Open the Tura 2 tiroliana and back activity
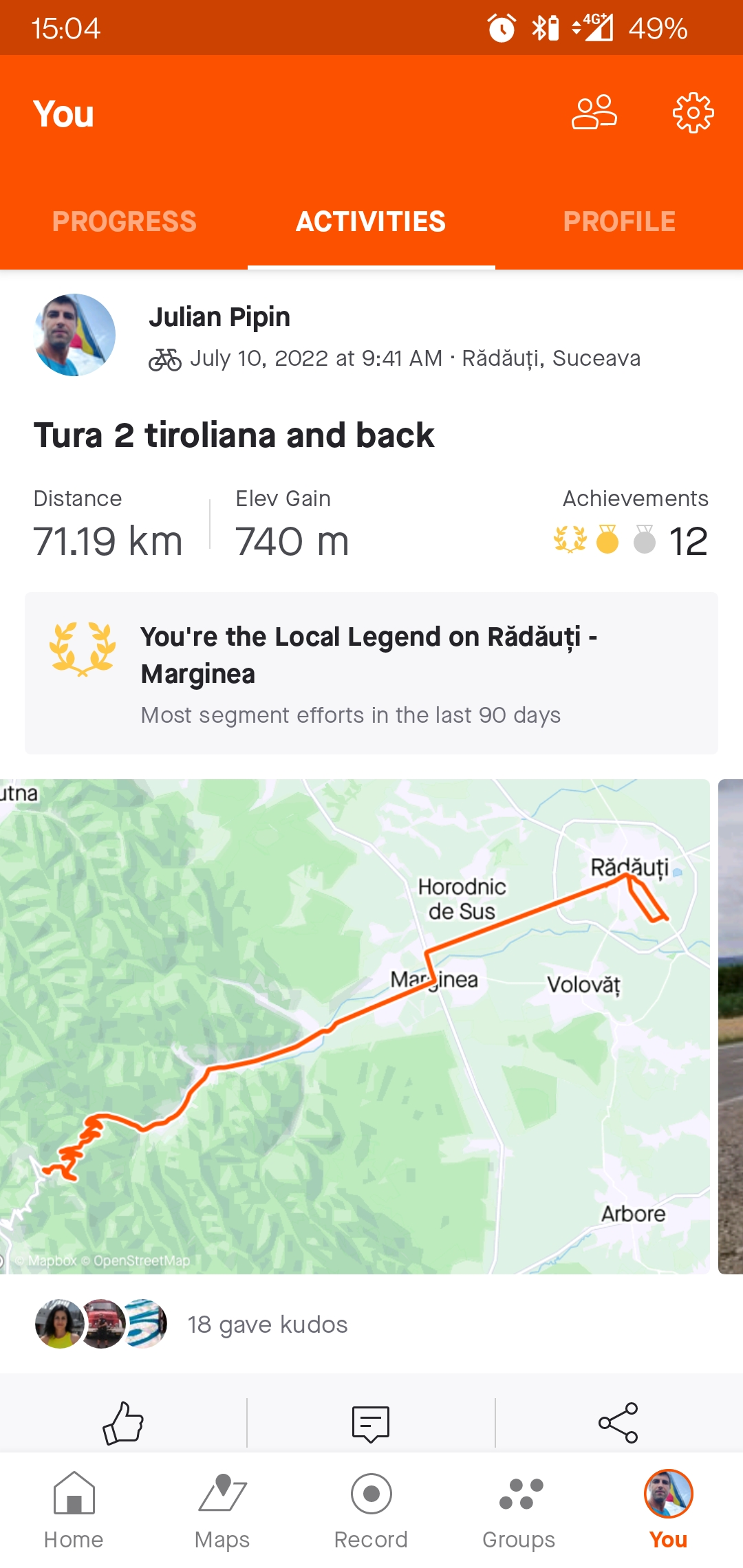 click(x=234, y=435)
